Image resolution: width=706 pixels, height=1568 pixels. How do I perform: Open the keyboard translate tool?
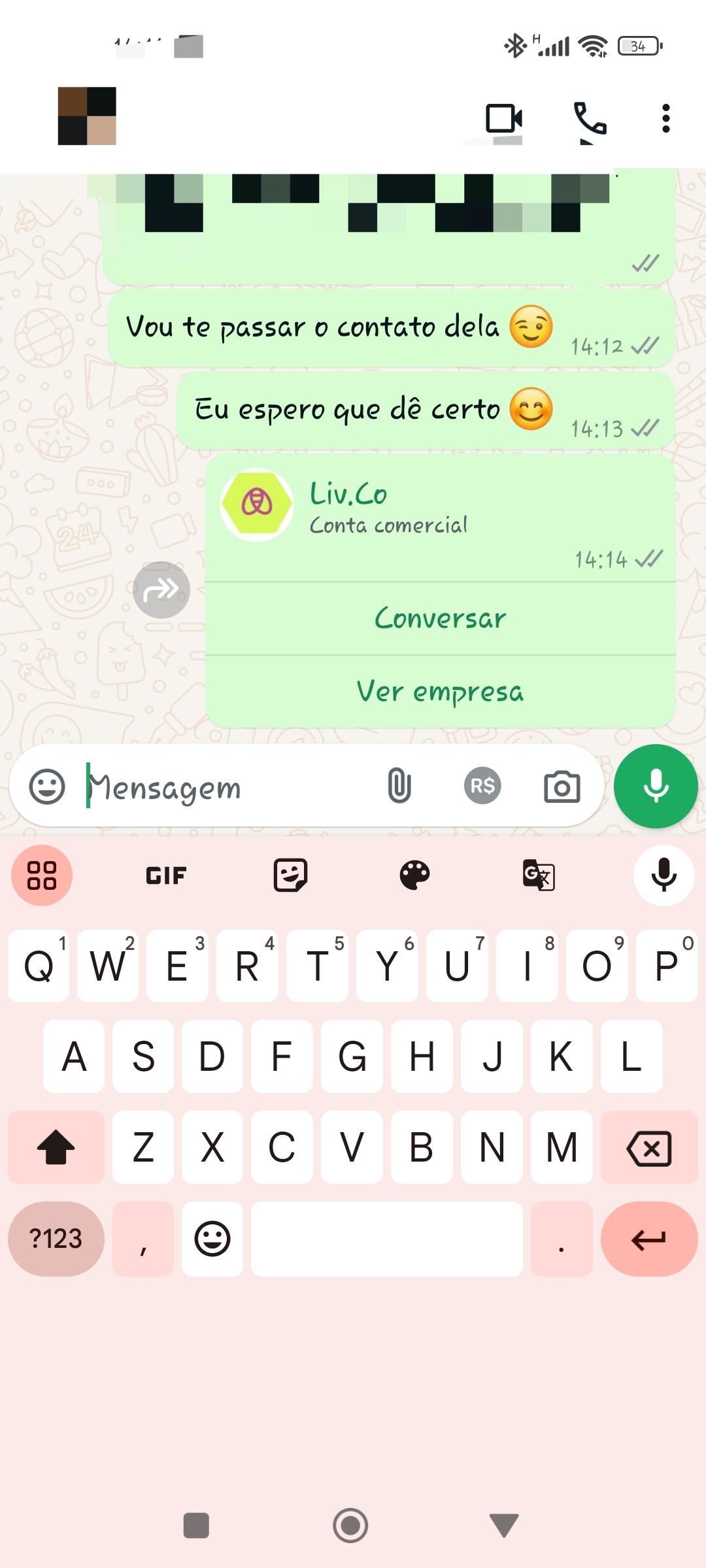pyautogui.click(x=539, y=875)
